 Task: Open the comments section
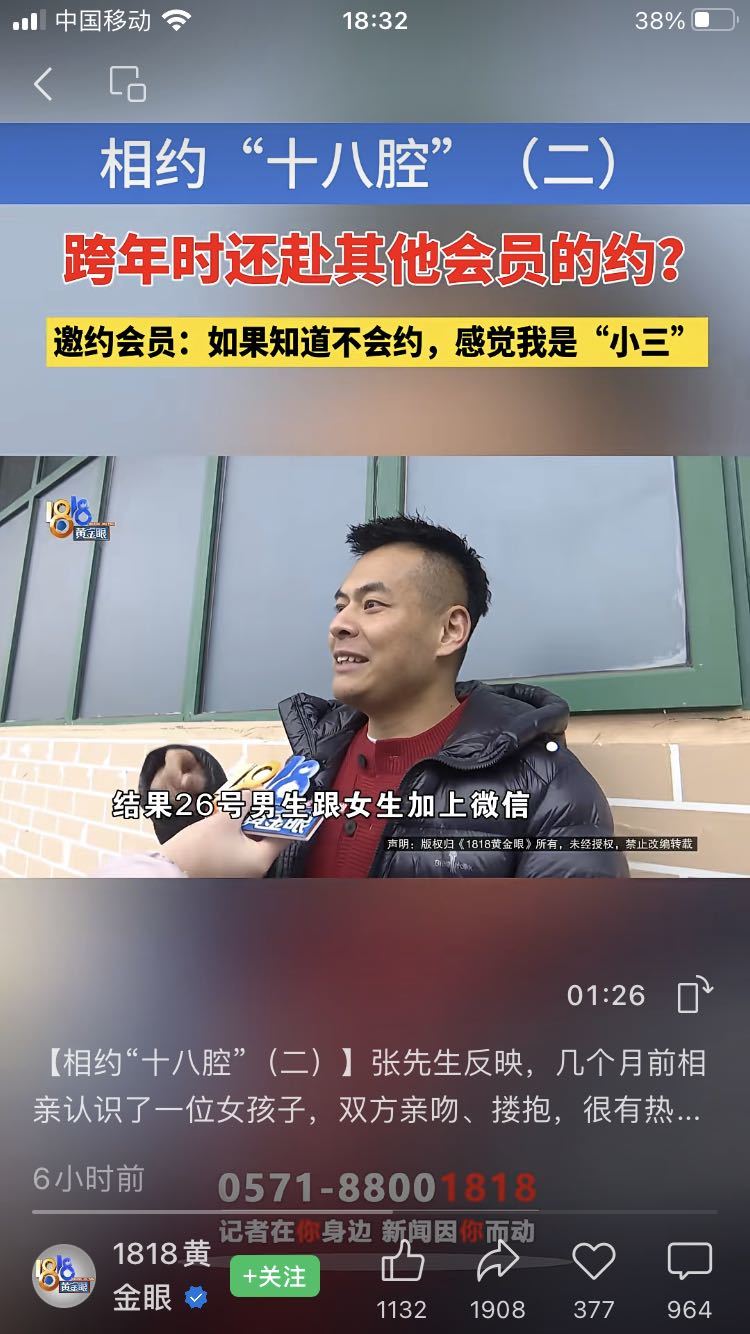689,1263
